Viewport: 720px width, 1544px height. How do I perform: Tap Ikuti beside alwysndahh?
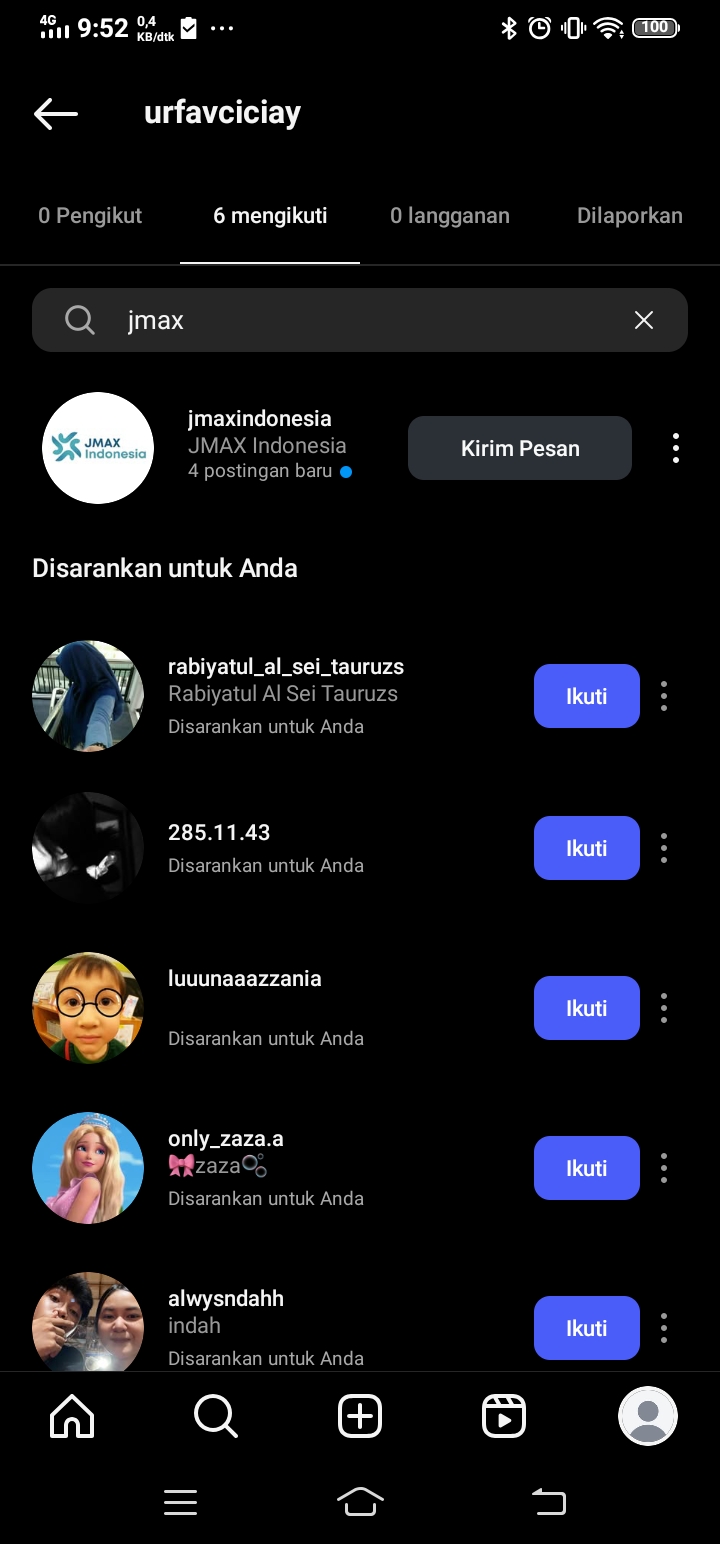point(586,1328)
